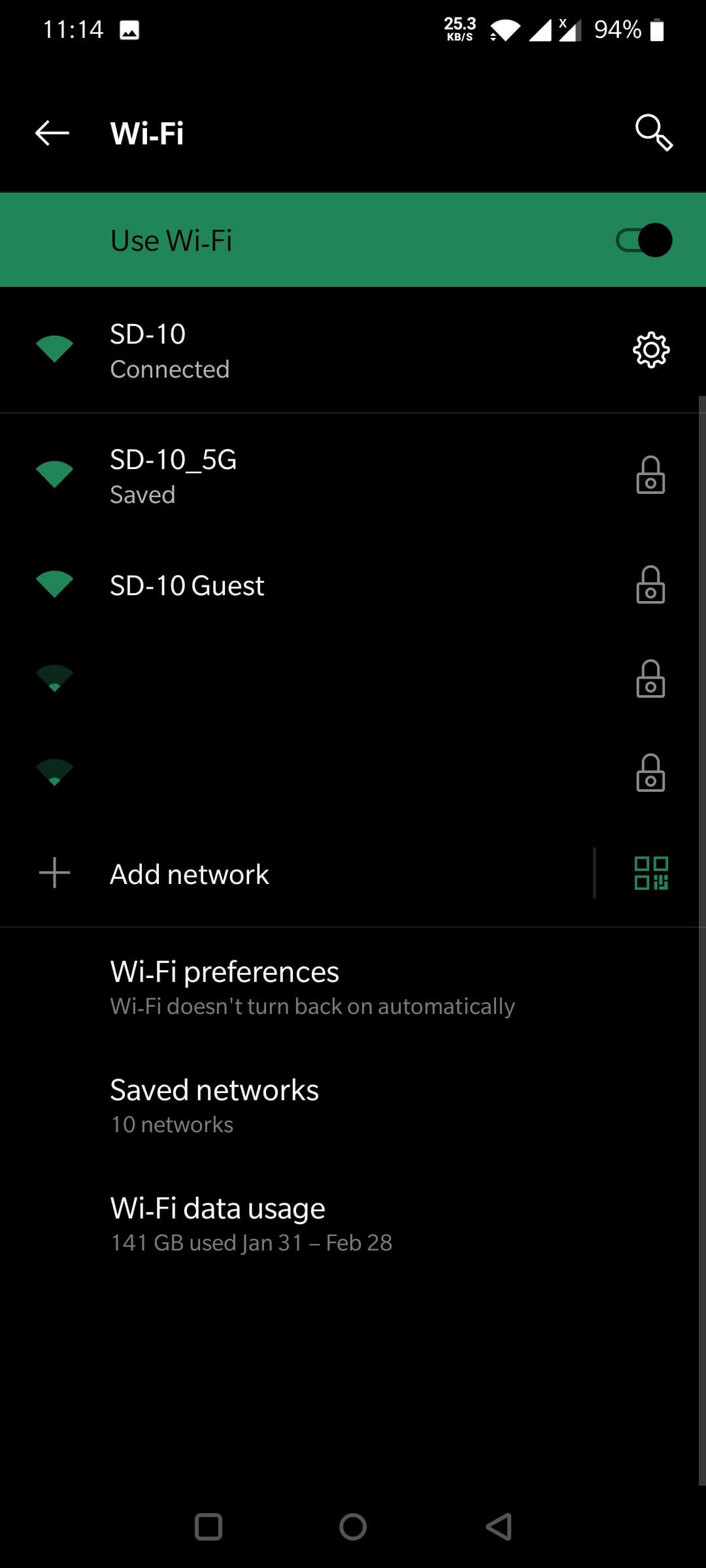
Task: Disable the Use Wi-Fi toggle
Action: (x=643, y=240)
